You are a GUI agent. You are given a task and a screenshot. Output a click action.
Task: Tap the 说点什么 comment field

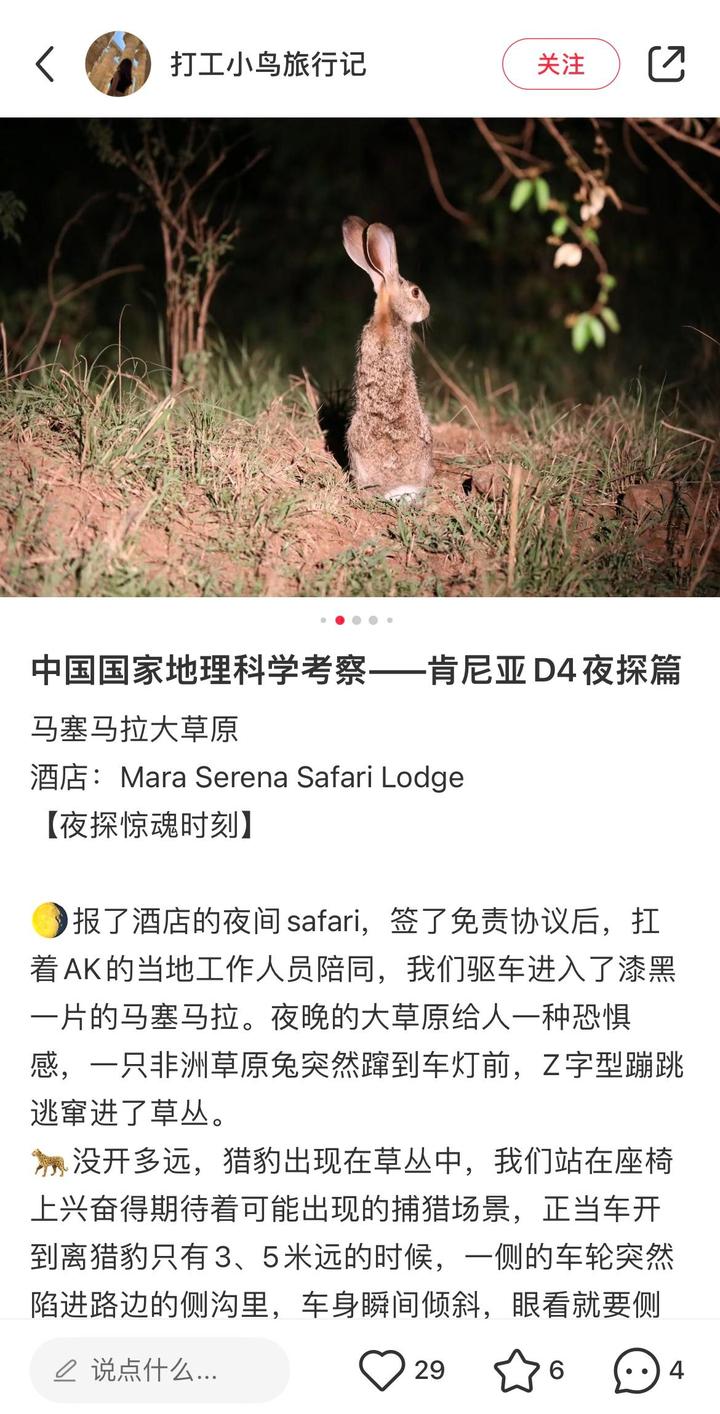(x=160, y=1370)
